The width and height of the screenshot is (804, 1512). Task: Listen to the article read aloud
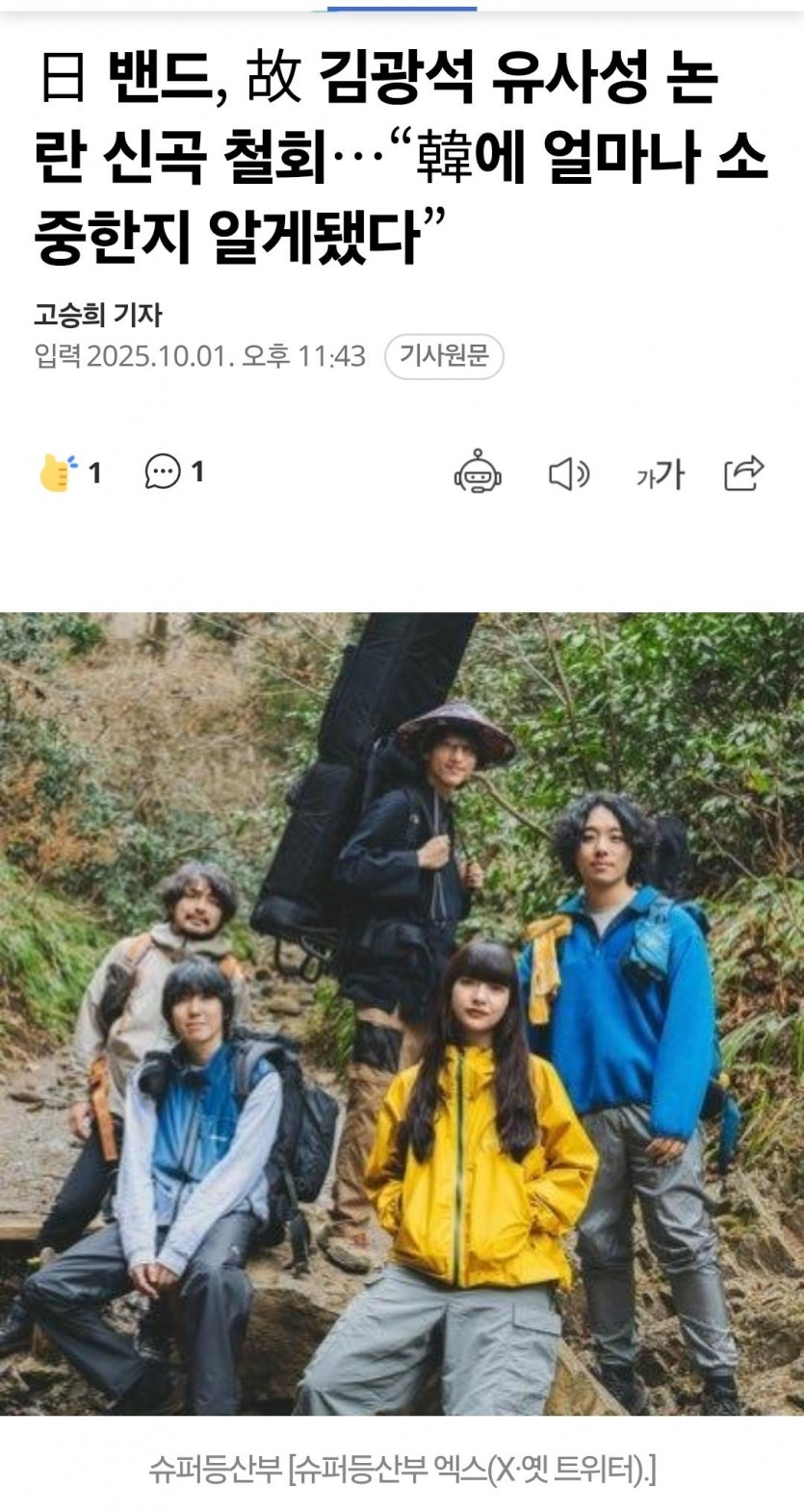coord(568,474)
